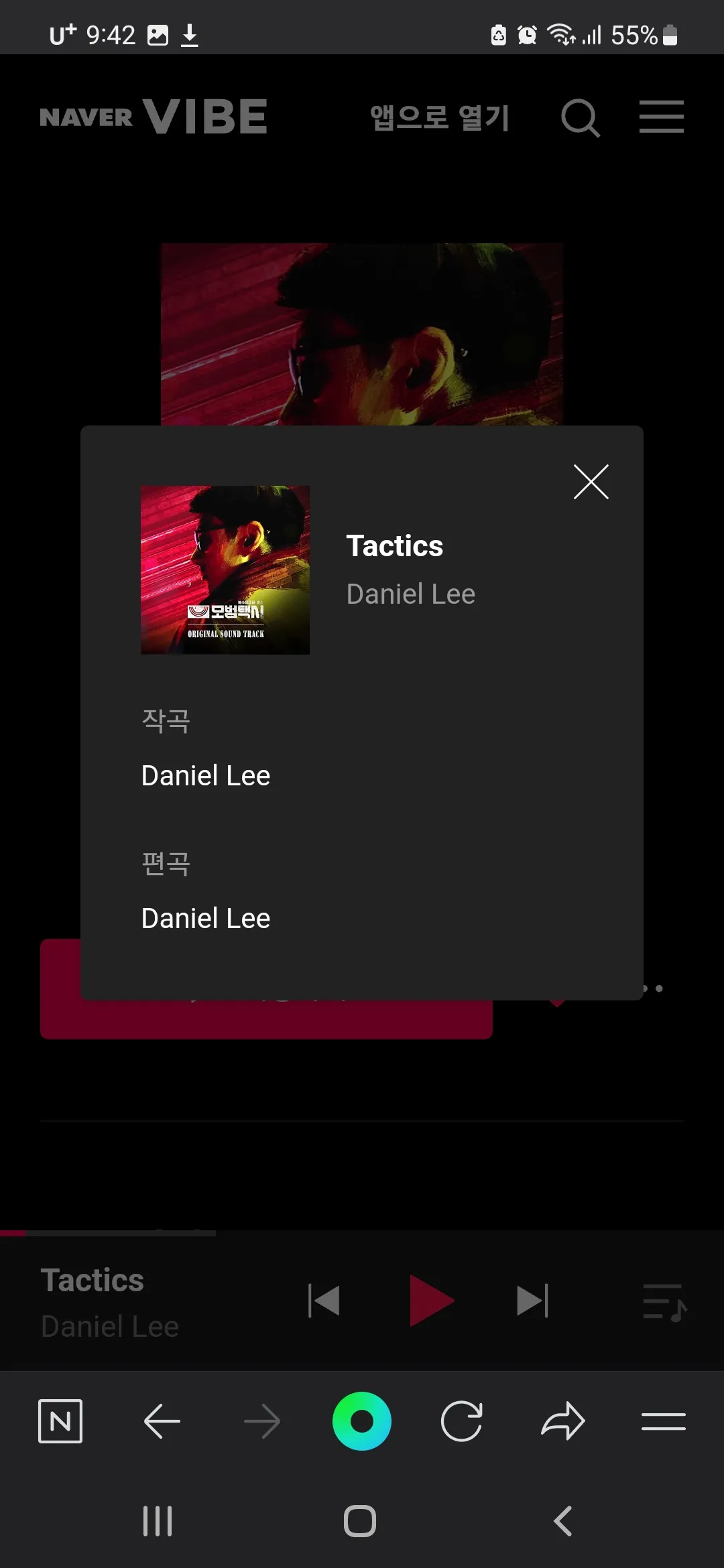
Task: Skip to the next track
Action: tap(532, 1300)
